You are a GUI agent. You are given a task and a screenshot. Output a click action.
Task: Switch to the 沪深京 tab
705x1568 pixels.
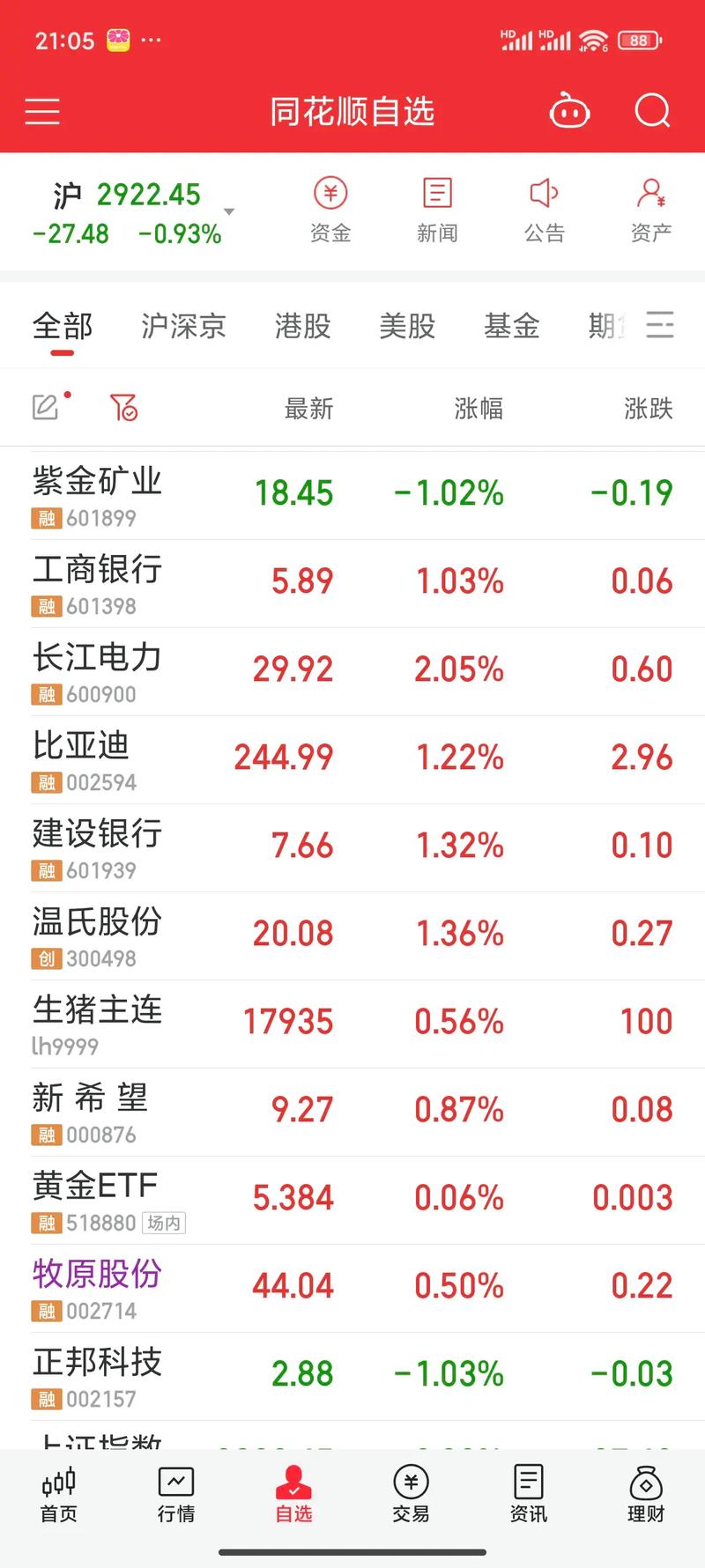pyautogui.click(x=183, y=326)
